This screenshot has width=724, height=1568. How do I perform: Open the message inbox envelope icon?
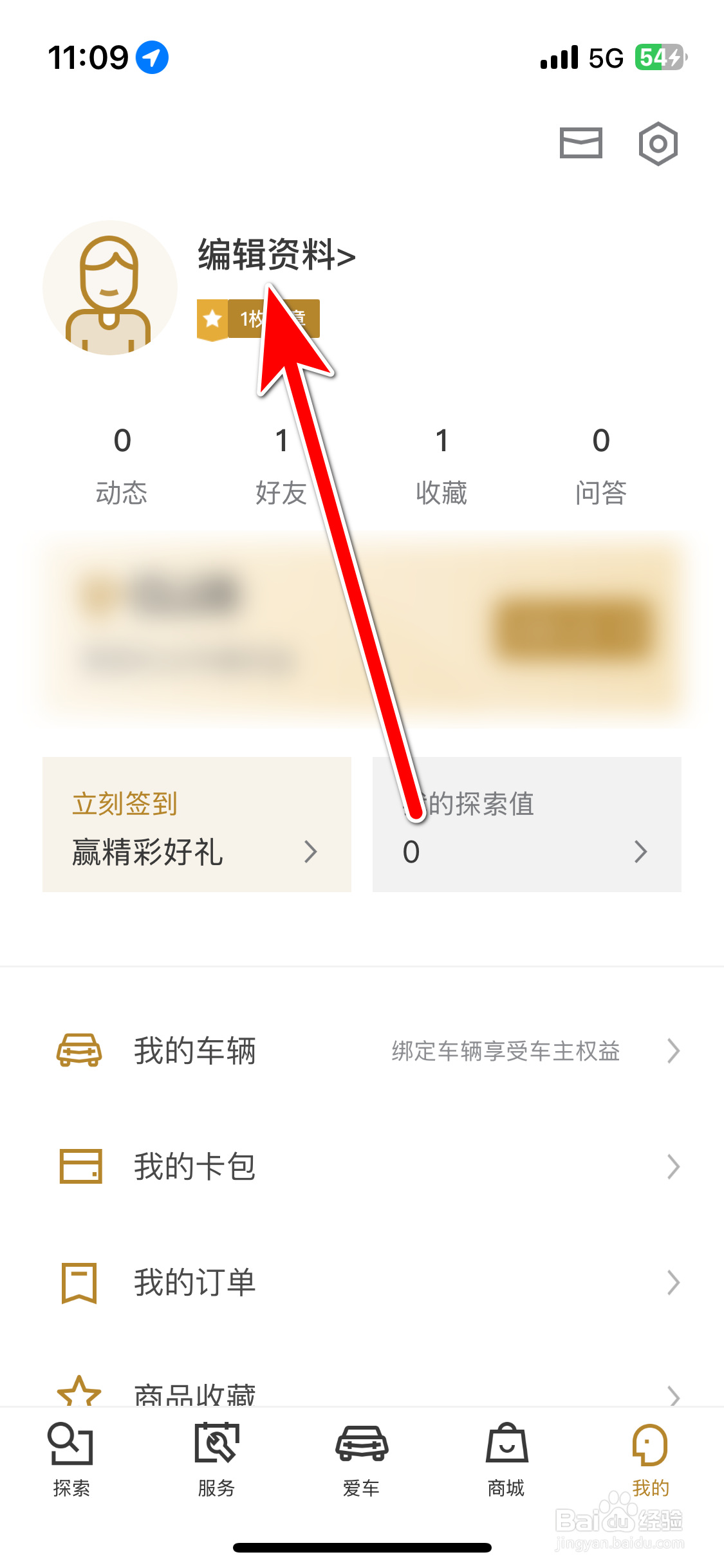coord(580,144)
